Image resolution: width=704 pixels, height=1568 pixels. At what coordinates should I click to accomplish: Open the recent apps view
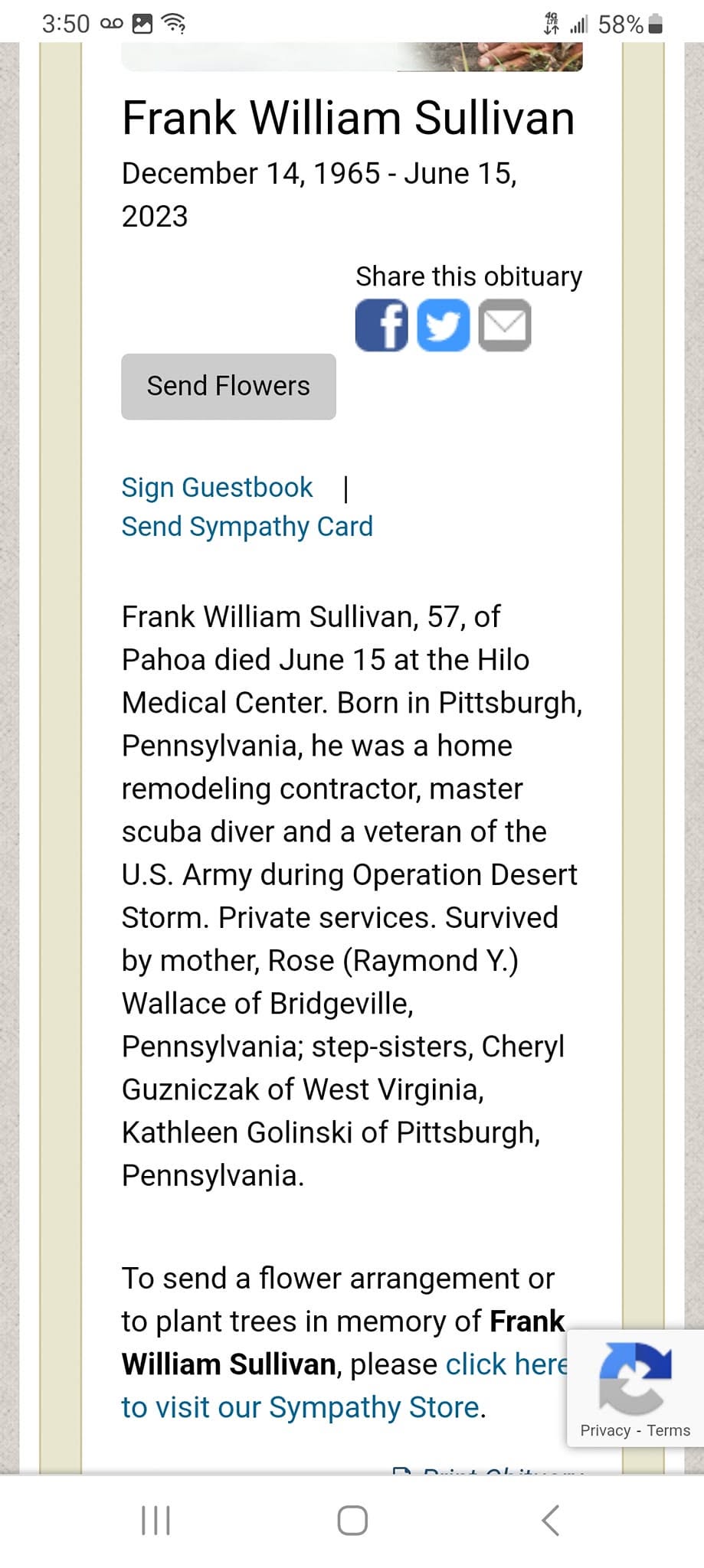coord(156,1521)
